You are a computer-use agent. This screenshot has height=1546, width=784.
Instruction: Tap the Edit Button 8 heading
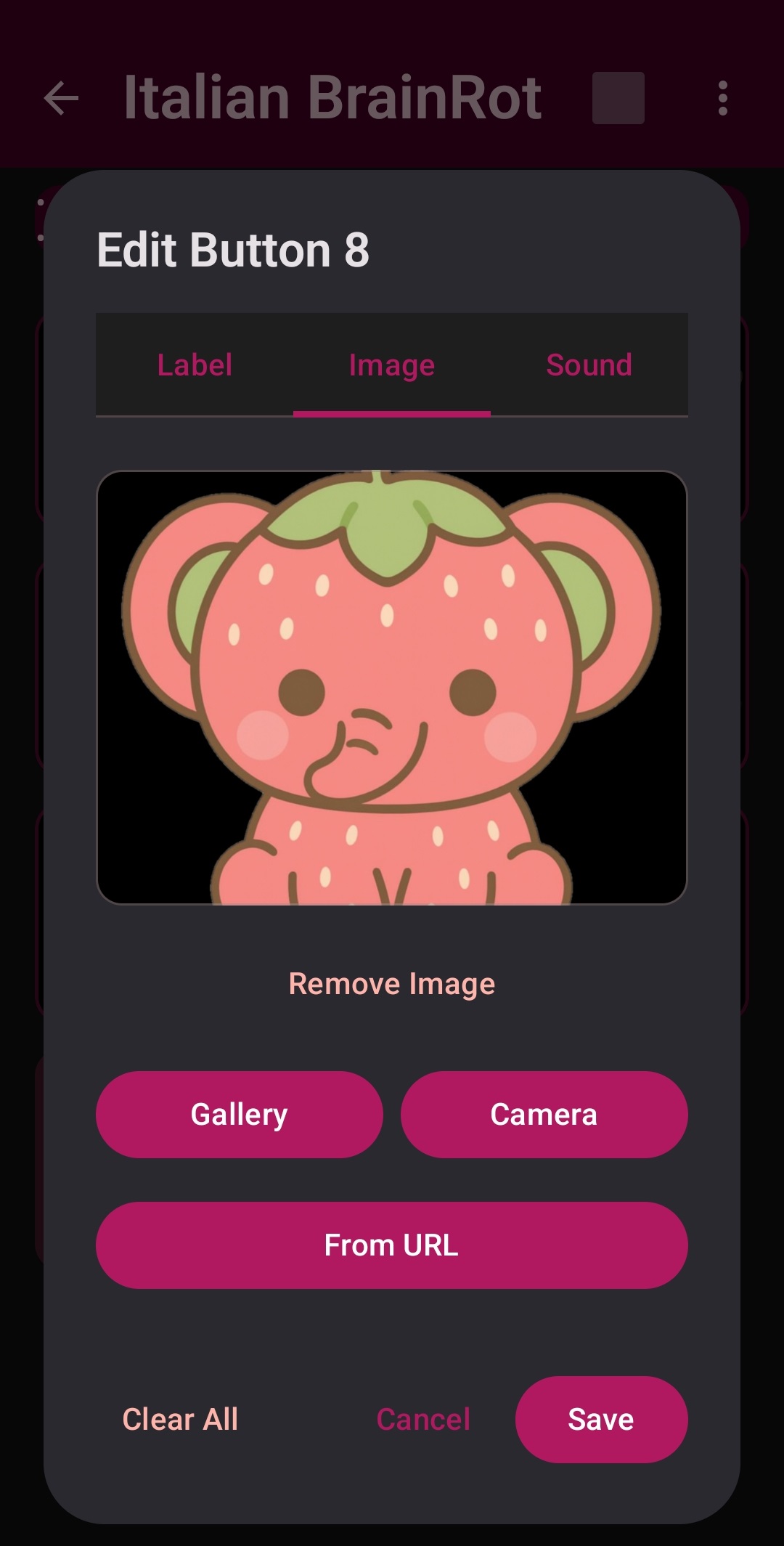click(x=234, y=251)
